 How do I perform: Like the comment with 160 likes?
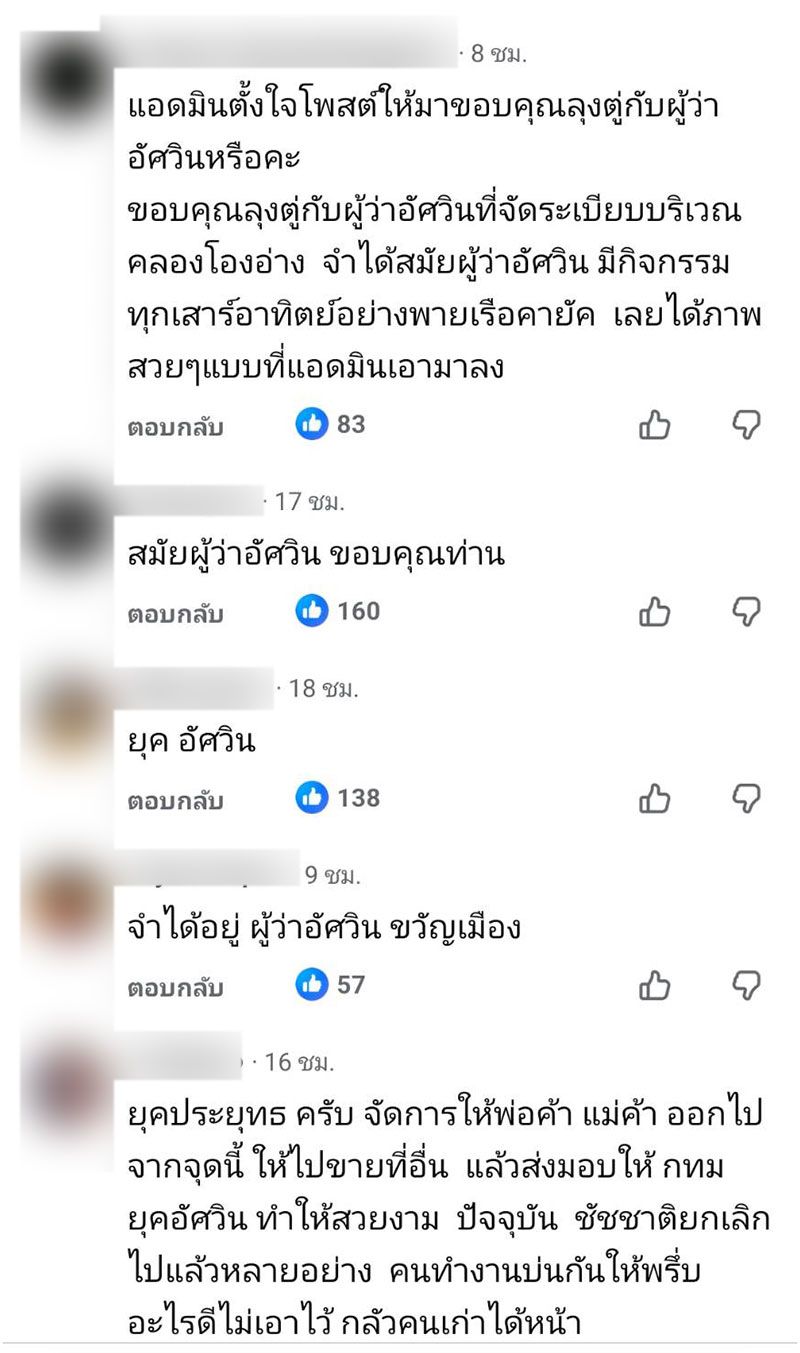[655, 612]
